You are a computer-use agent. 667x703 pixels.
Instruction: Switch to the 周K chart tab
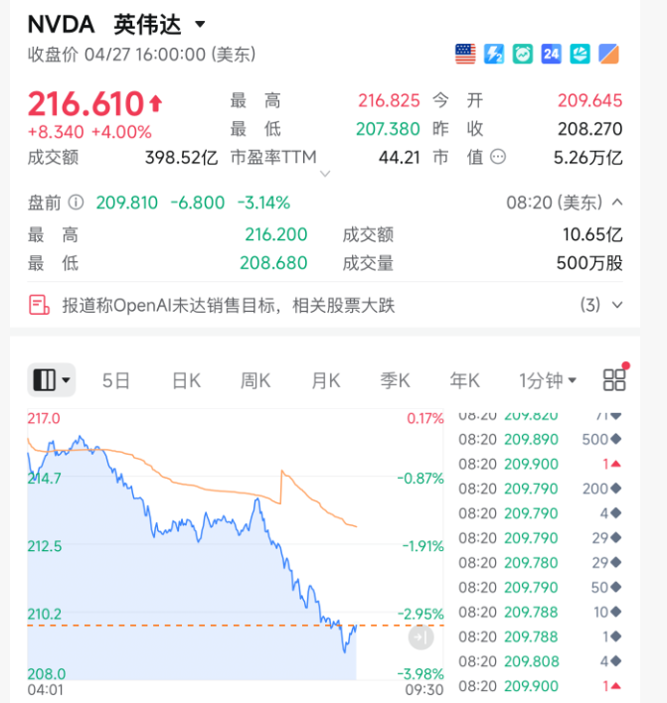click(255, 380)
